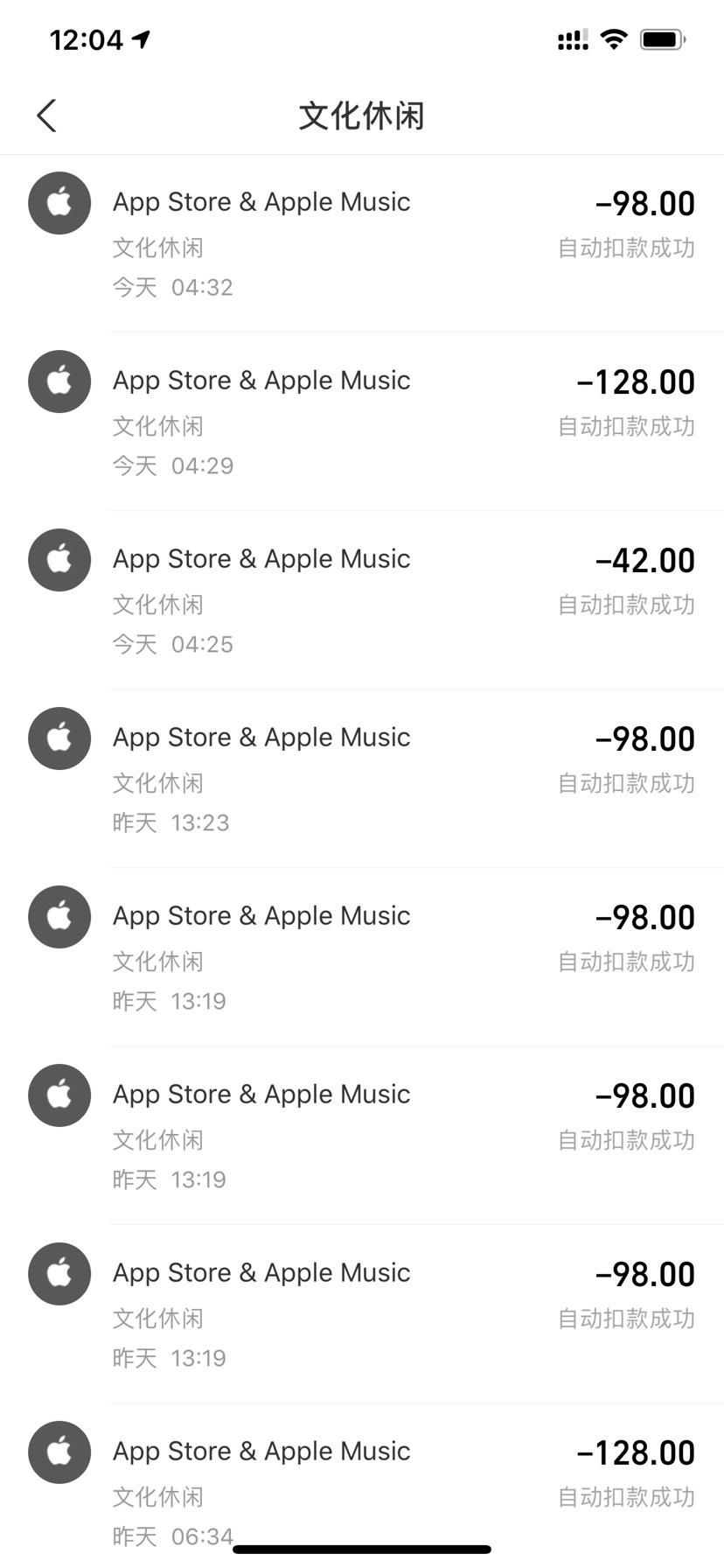Open the -98.00 transaction from 昨天 13:23

[362, 779]
